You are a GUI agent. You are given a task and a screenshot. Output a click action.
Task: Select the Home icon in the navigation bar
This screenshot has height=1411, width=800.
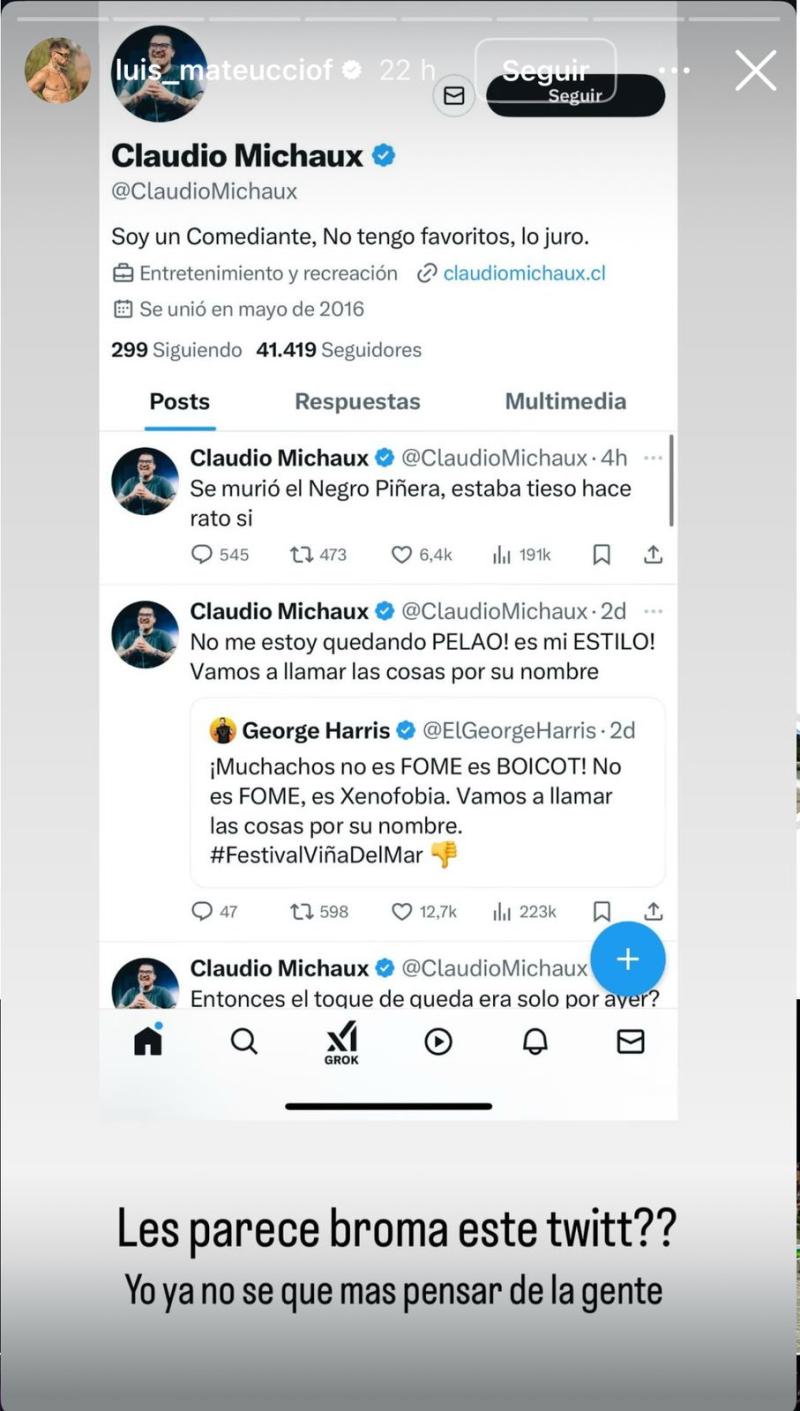coord(146,1041)
